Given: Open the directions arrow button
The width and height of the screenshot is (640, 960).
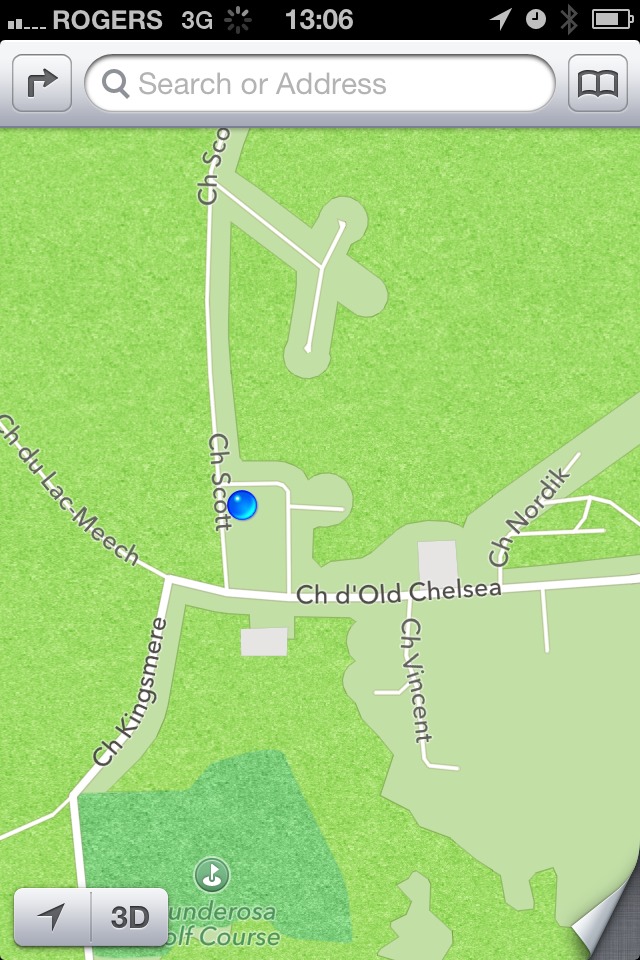Looking at the screenshot, I should 42,84.
